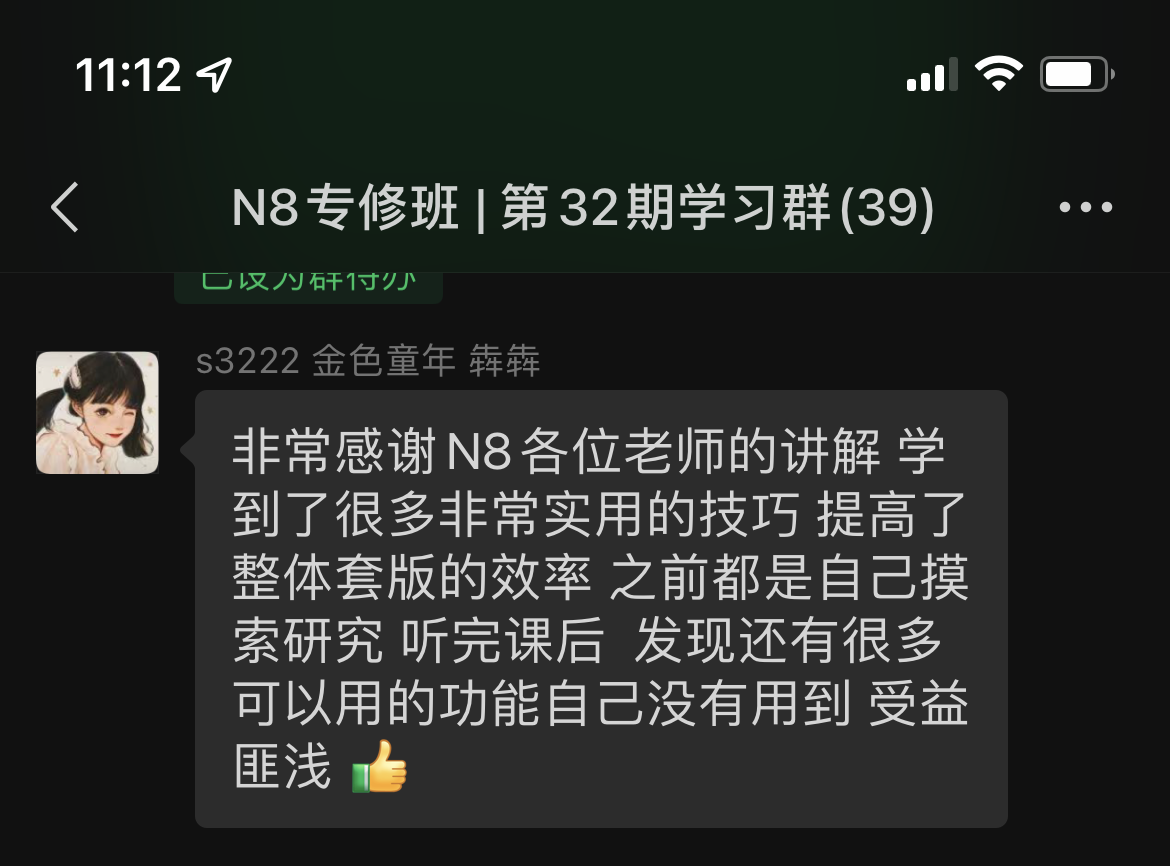Open the group chat's three-dot menu
The height and width of the screenshot is (866, 1170).
pos(1085,208)
